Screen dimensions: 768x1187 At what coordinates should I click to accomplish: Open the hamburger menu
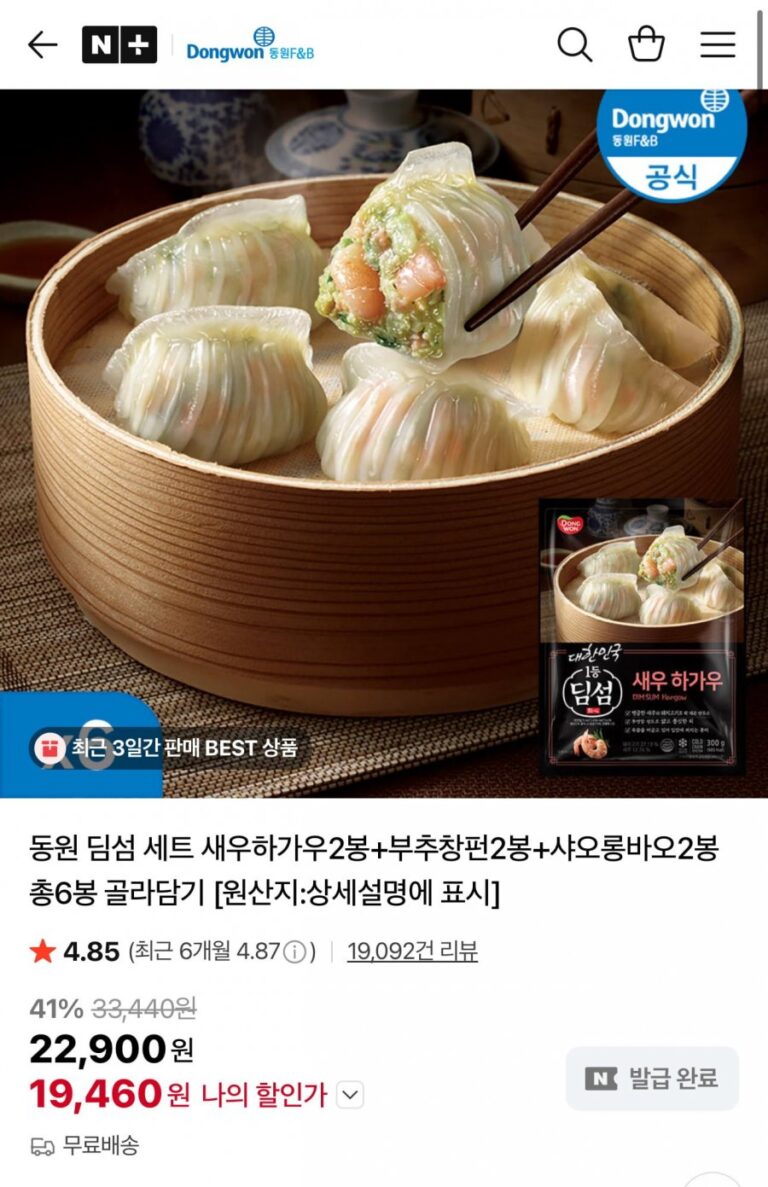(717, 45)
